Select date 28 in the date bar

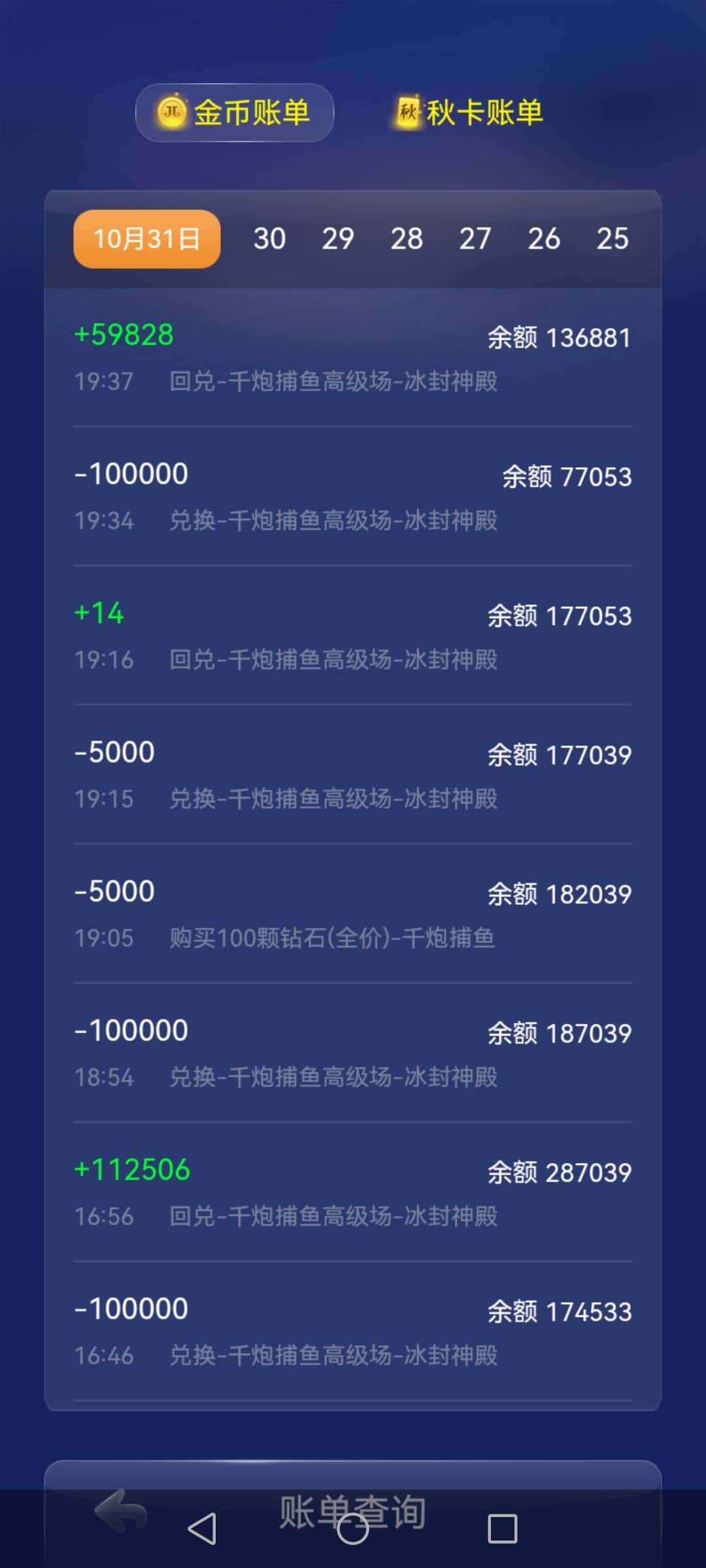(x=407, y=239)
